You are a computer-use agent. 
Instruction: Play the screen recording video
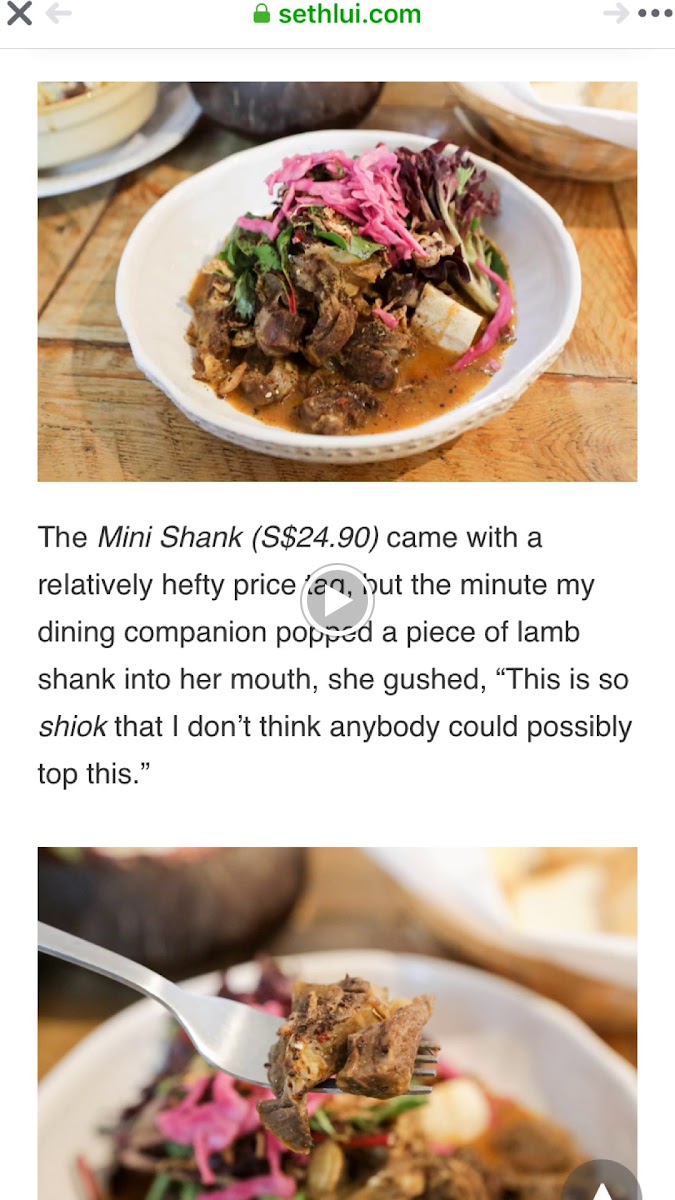[337, 602]
